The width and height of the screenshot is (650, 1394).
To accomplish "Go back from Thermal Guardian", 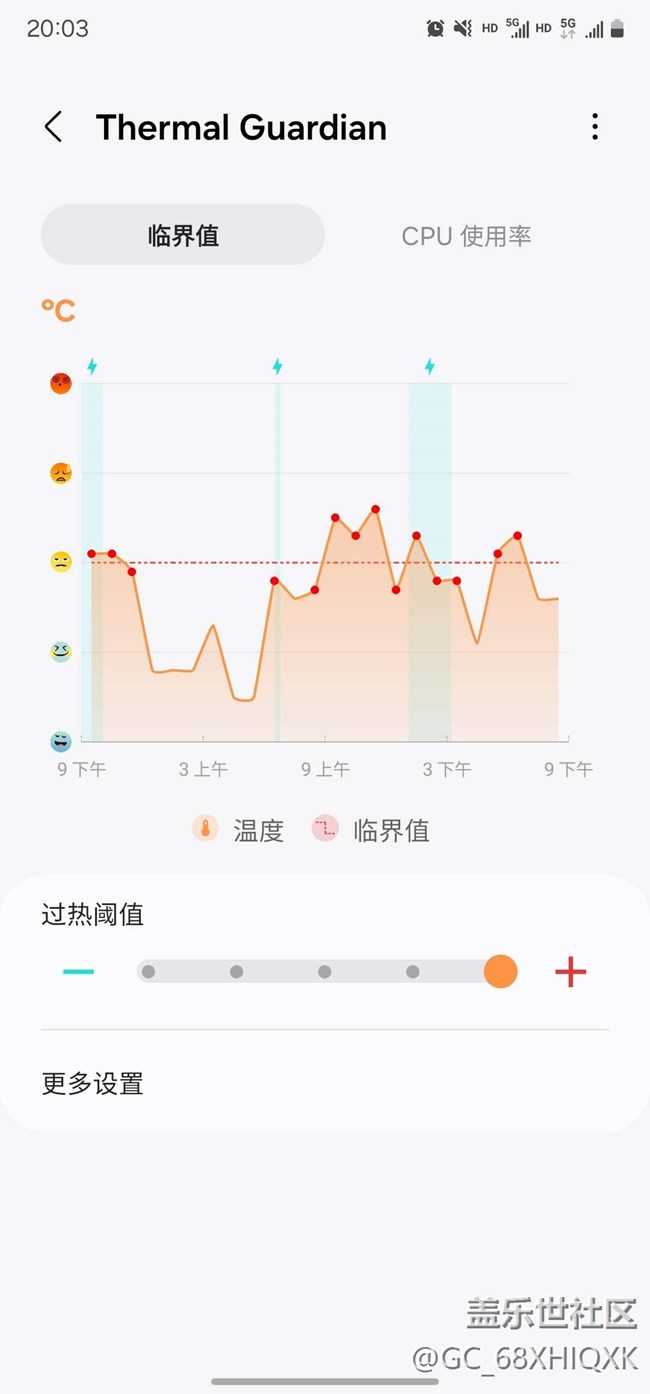I will (53, 127).
